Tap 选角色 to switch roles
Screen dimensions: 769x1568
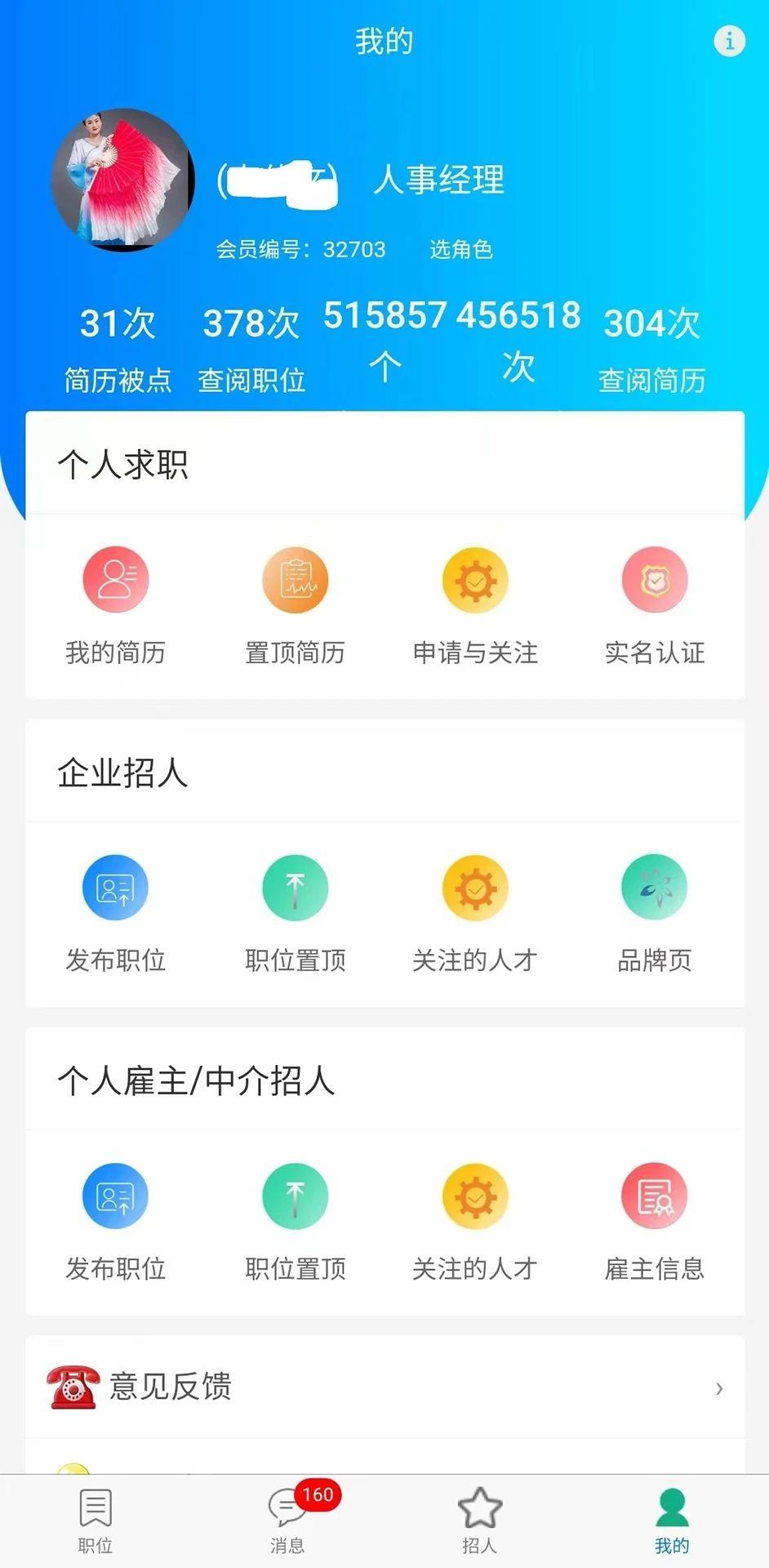[460, 250]
